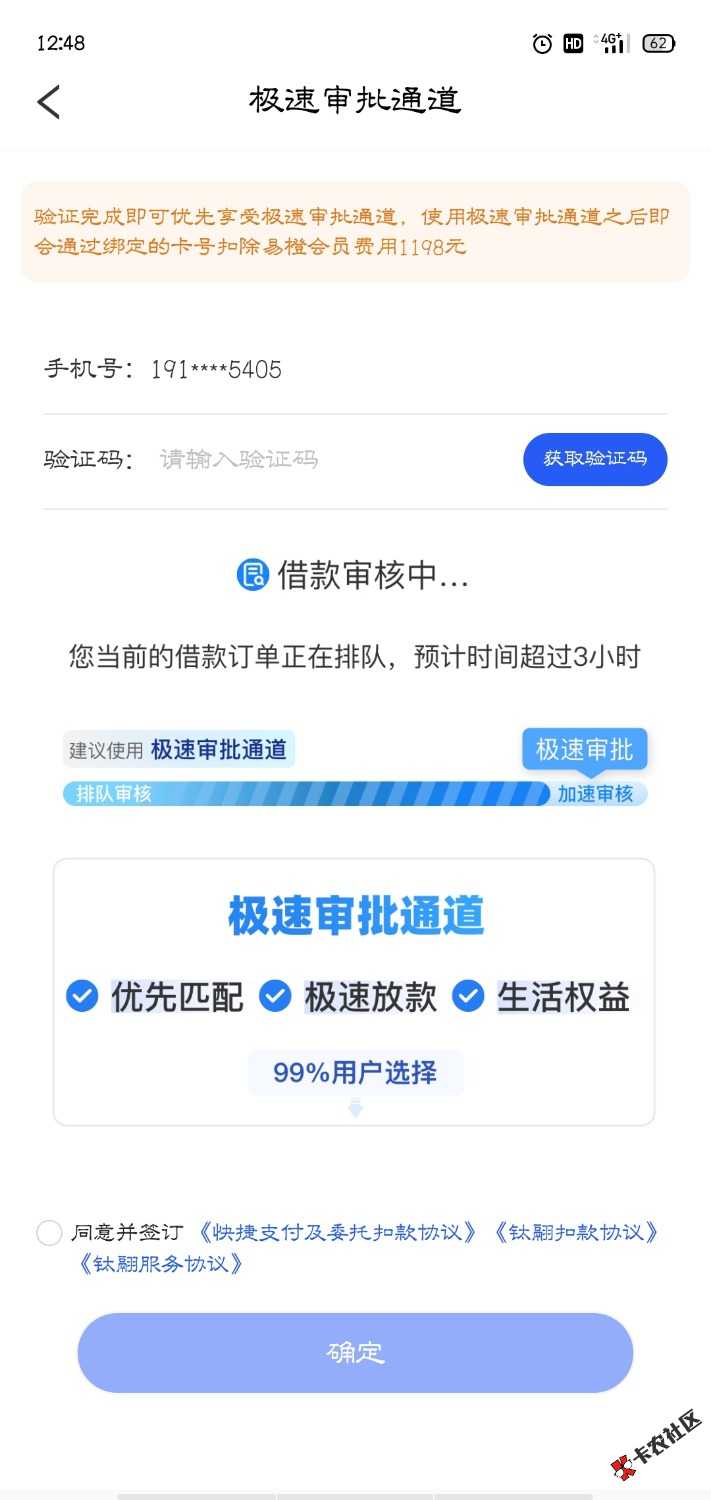Tap the 确定 confirm button
This screenshot has width=711, height=1500.
(355, 1353)
